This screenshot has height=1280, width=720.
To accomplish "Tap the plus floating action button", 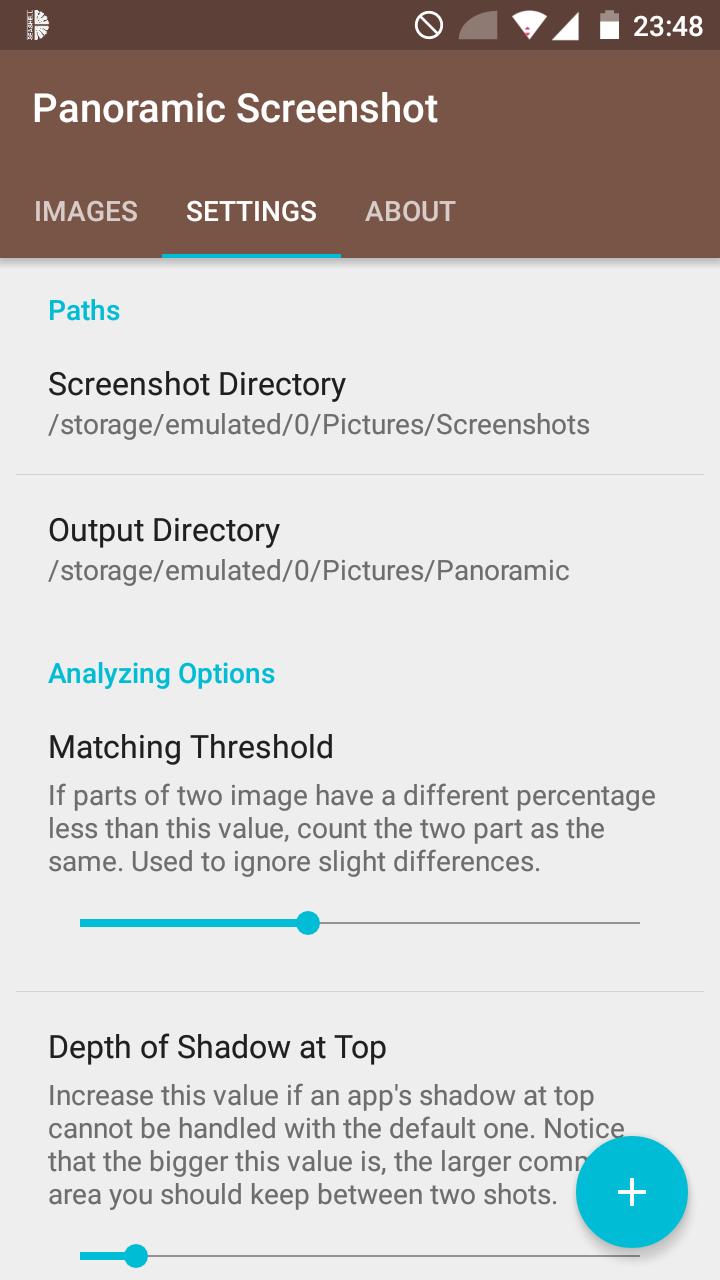I will [x=631, y=1192].
